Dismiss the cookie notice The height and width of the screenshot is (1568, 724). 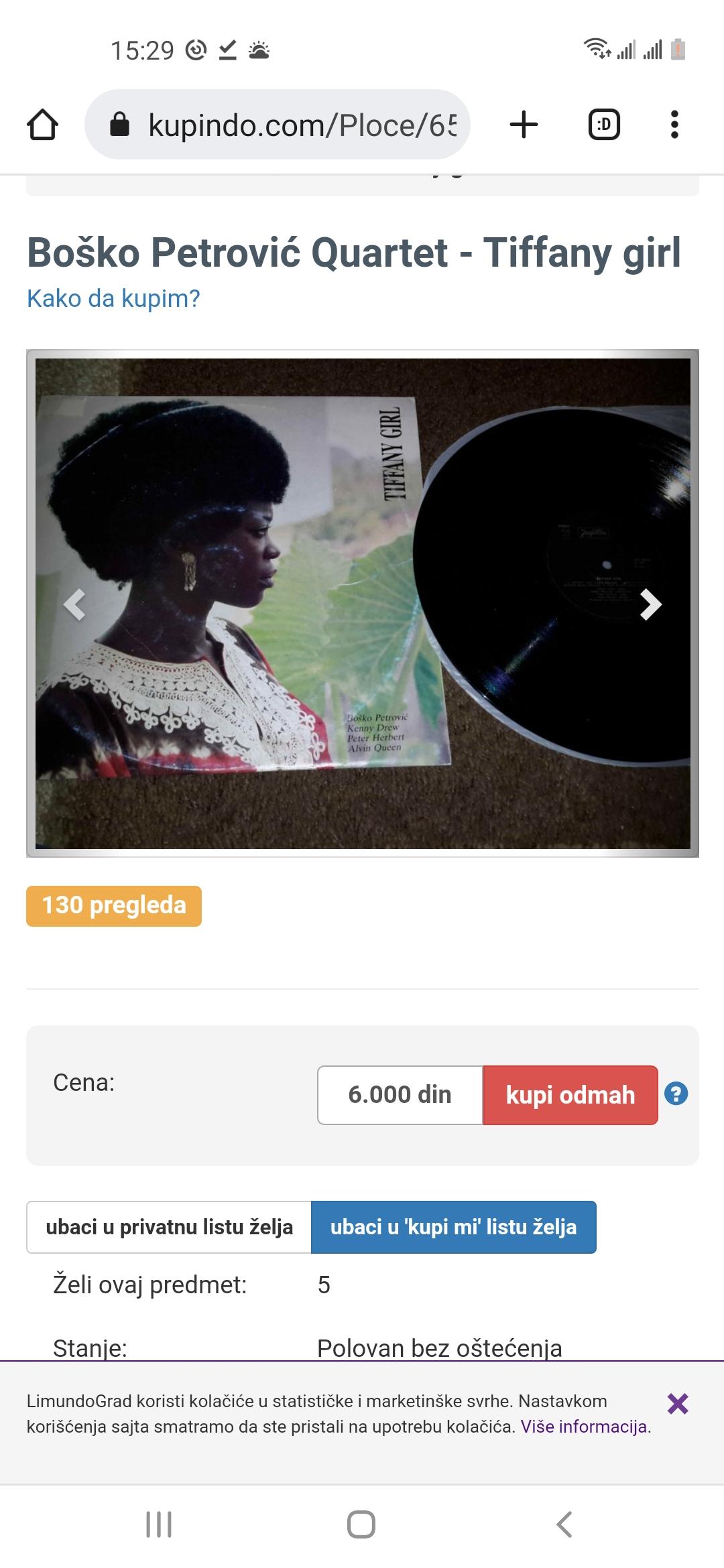pyautogui.click(x=678, y=1403)
